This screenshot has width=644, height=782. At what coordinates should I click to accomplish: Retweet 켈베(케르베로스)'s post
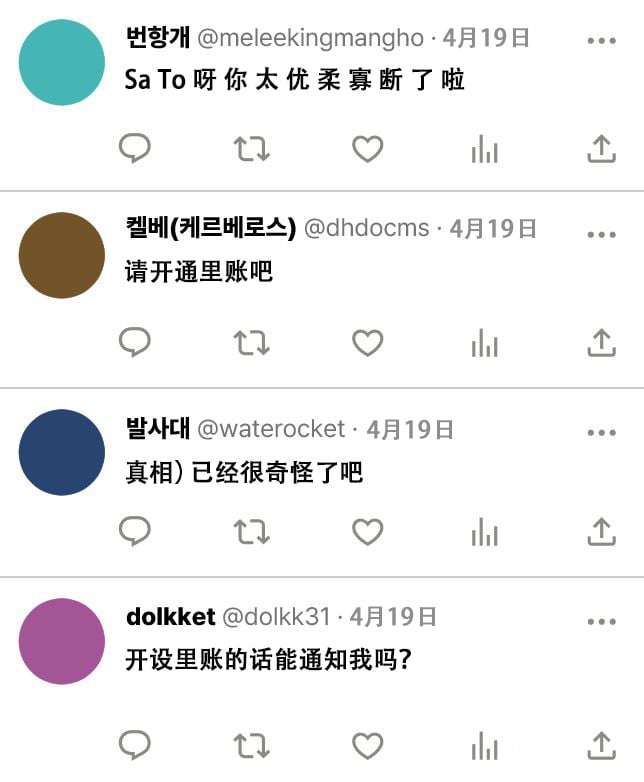point(251,343)
